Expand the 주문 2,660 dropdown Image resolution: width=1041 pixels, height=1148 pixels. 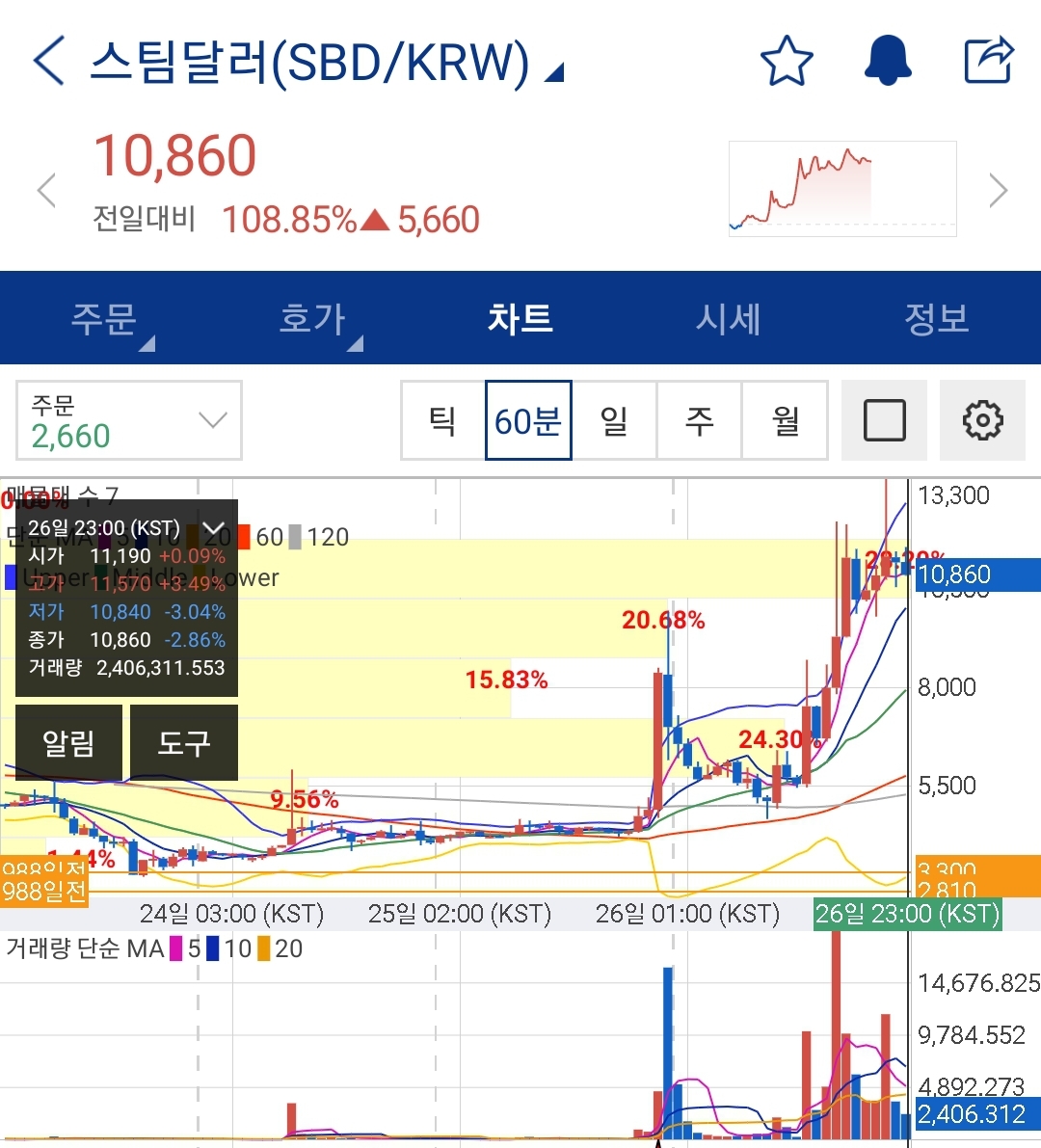[129, 420]
